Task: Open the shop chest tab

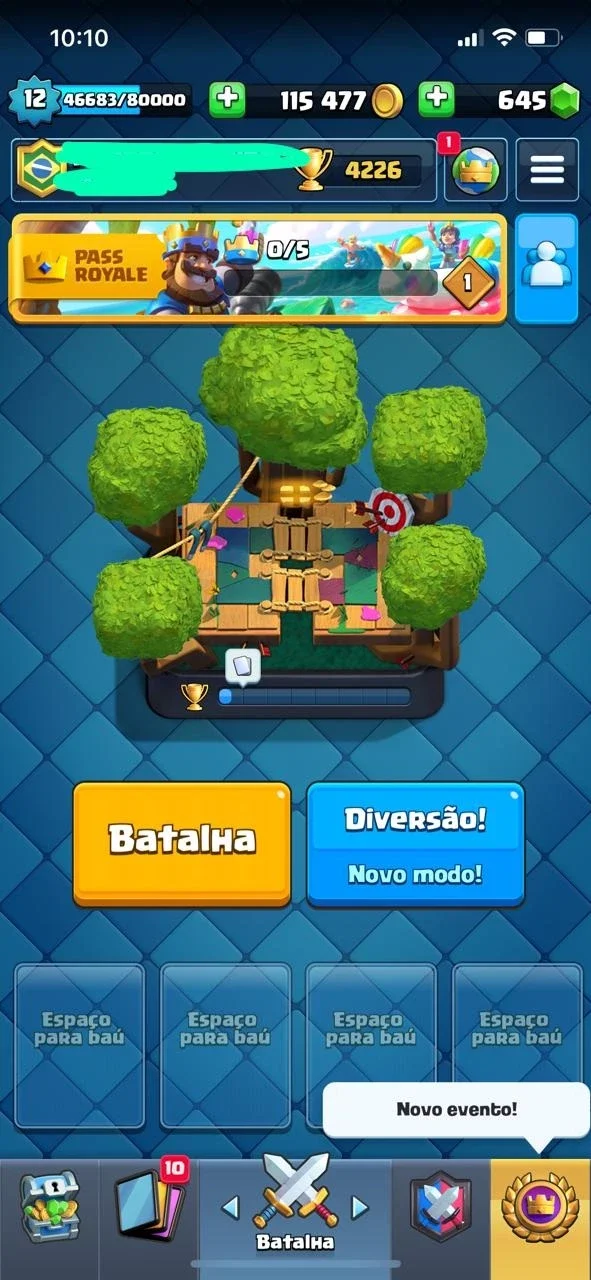Action: point(50,1206)
